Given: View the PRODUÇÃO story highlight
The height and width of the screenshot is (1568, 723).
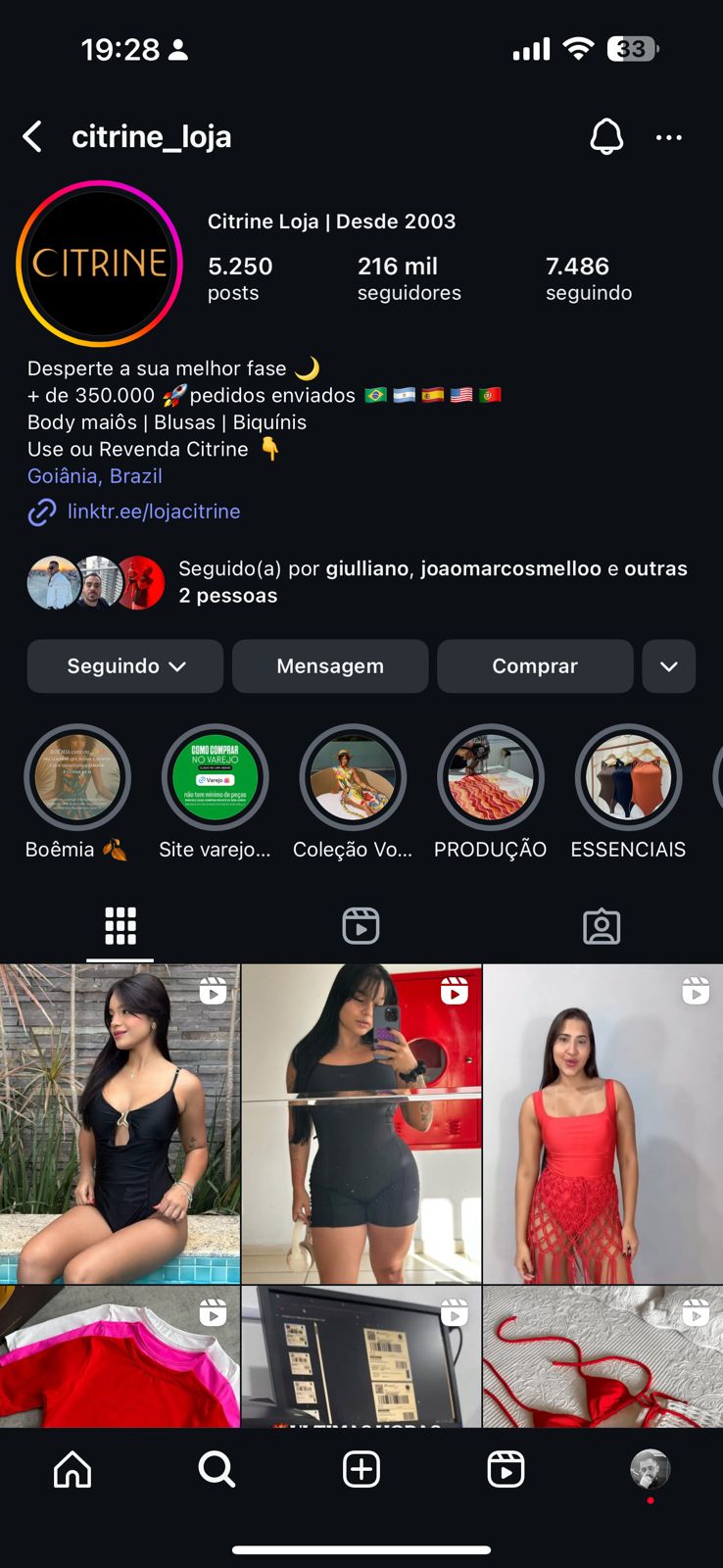Looking at the screenshot, I should [490, 778].
